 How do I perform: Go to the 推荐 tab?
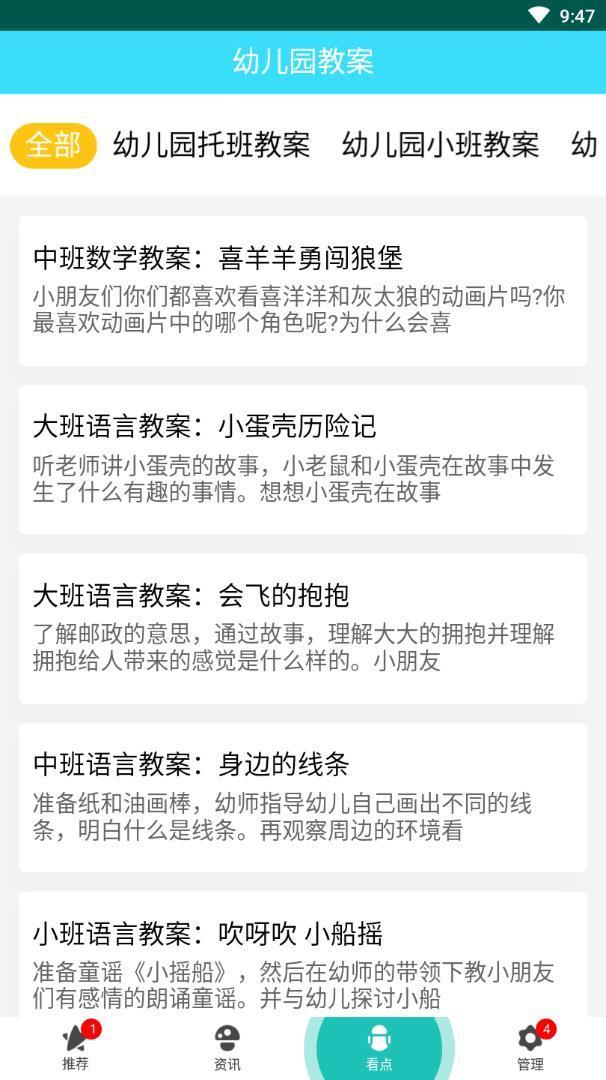pyautogui.click(x=76, y=1047)
